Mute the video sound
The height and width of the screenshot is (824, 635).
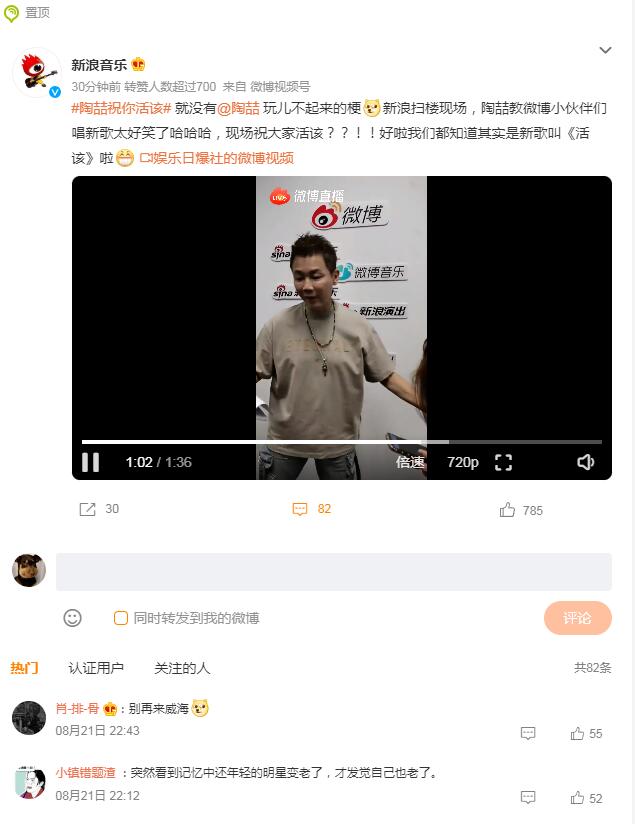click(x=586, y=462)
